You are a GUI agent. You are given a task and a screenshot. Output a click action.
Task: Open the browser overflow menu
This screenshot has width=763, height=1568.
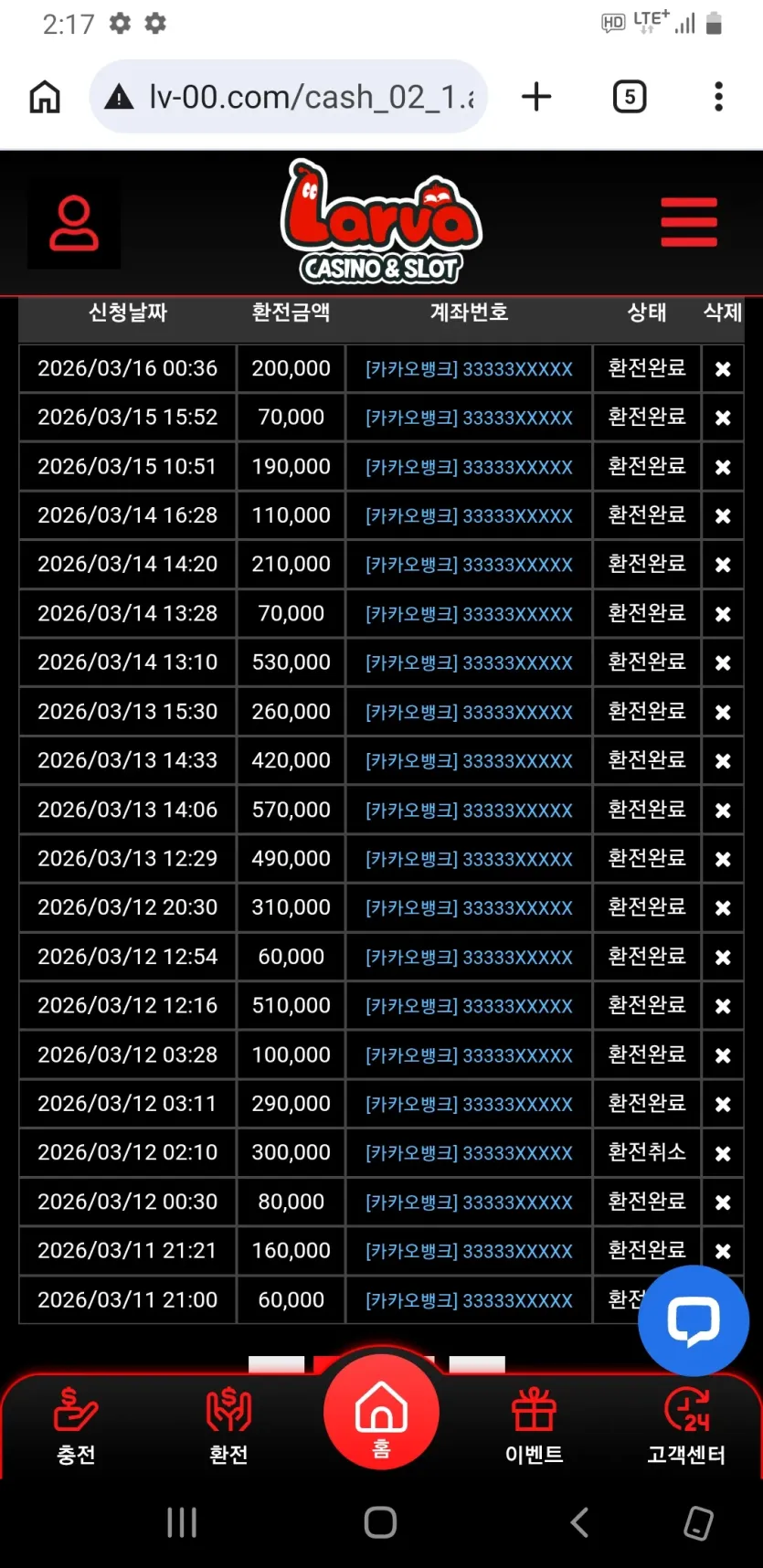(x=719, y=97)
